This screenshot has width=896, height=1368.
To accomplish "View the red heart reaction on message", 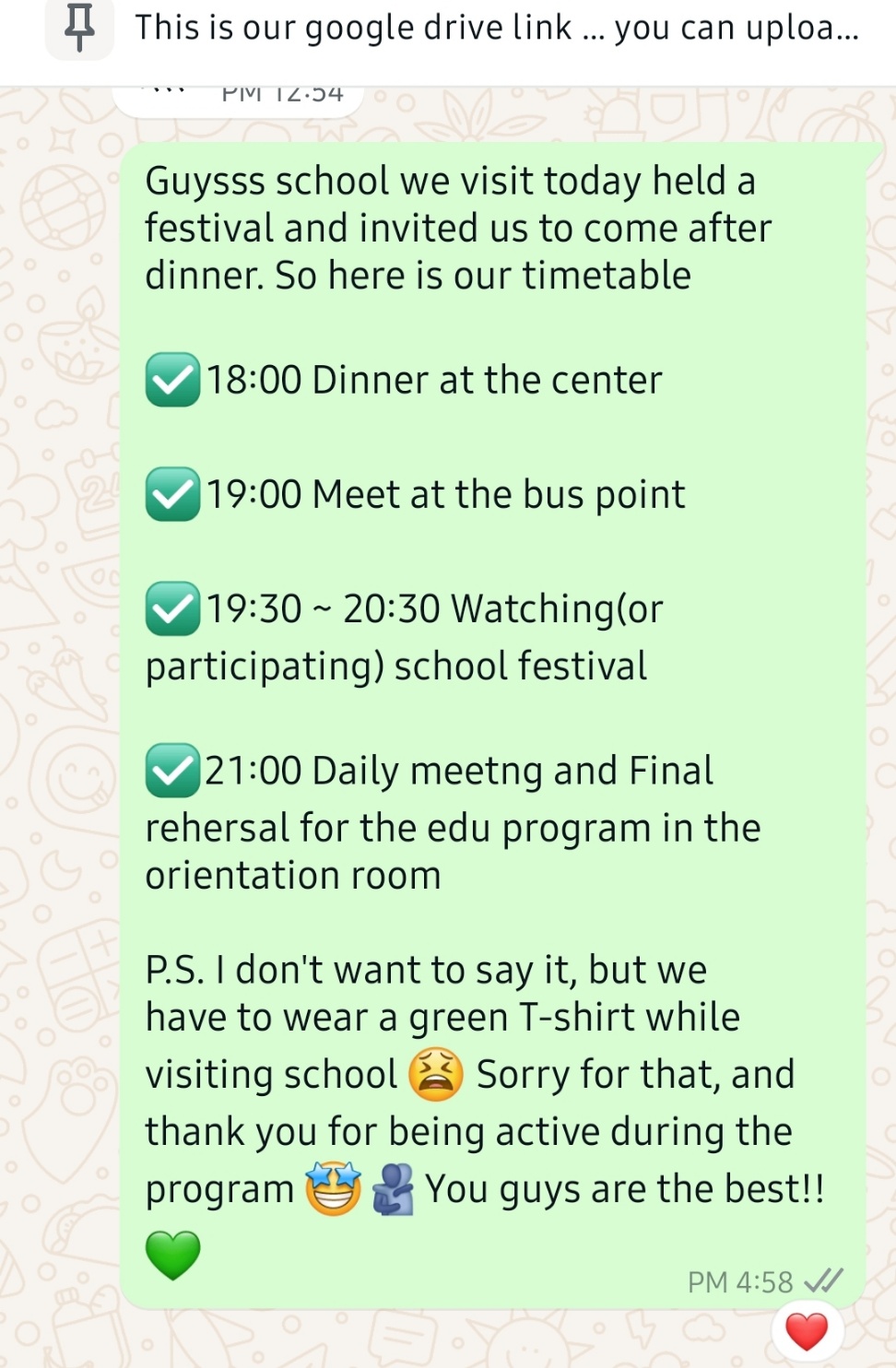I will click(806, 1332).
